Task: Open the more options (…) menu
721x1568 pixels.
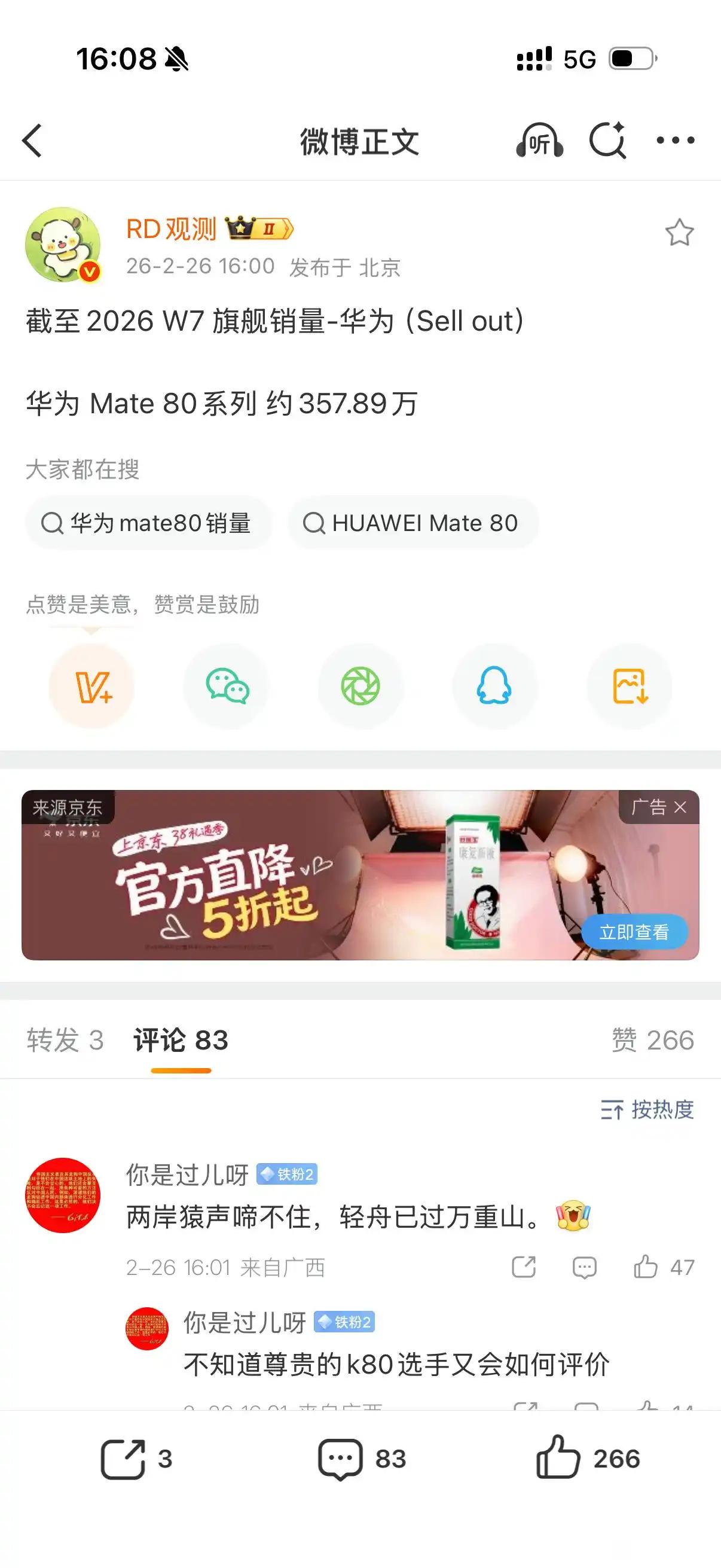Action: click(x=676, y=141)
